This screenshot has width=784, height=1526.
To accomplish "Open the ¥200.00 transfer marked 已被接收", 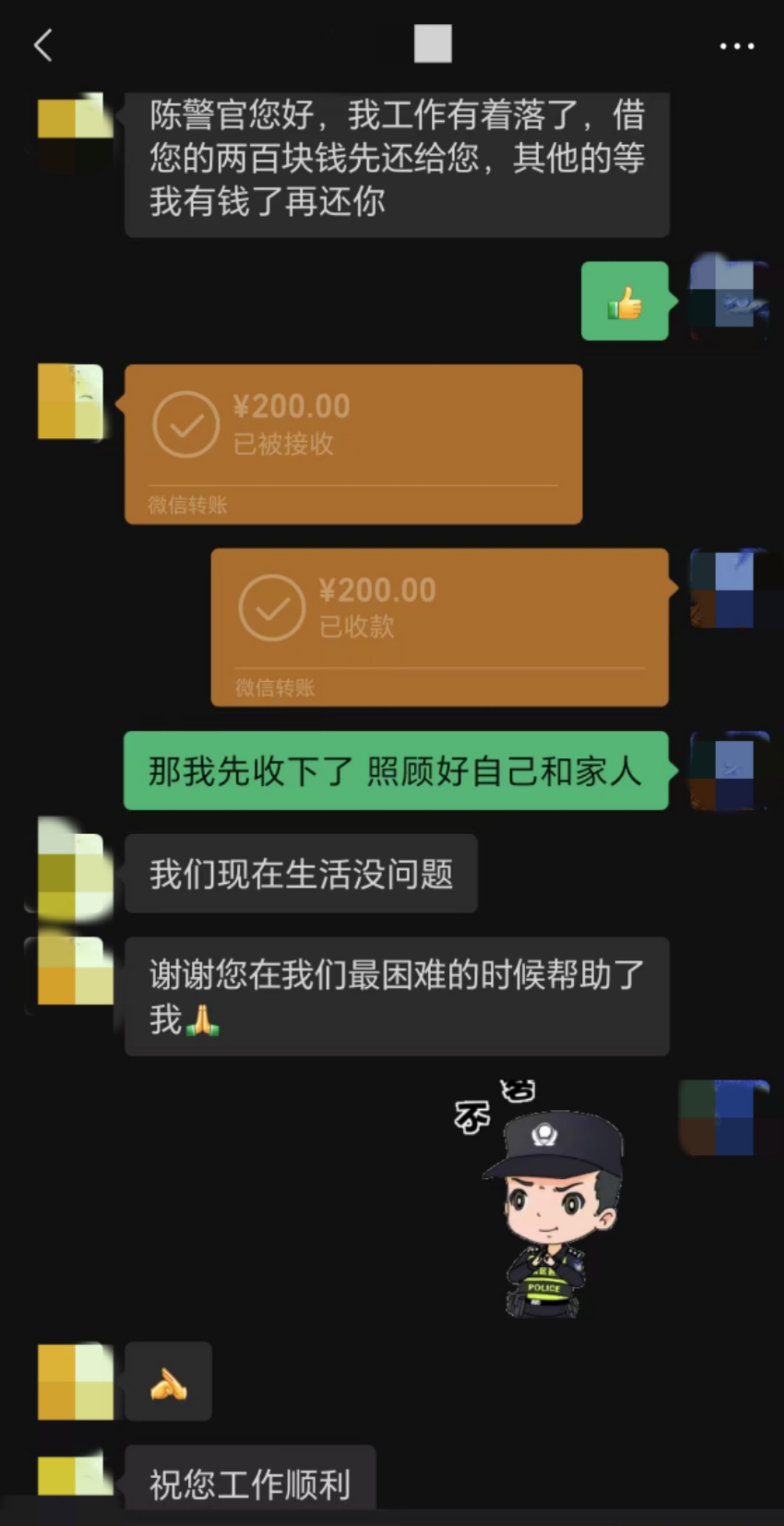I will pyautogui.click(x=353, y=444).
